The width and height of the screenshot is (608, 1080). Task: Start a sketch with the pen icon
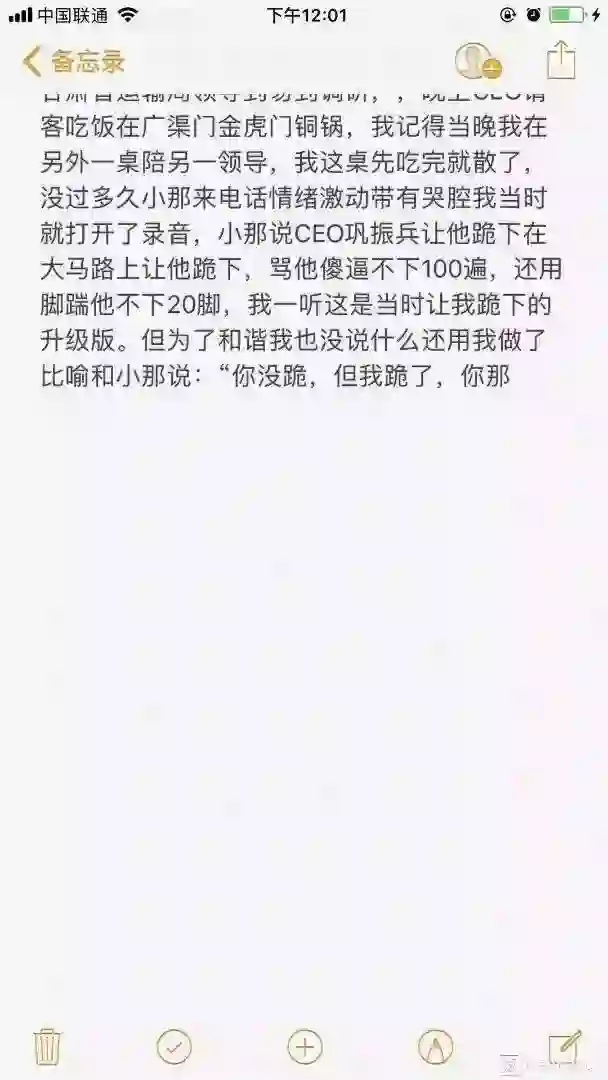click(435, 1047)
